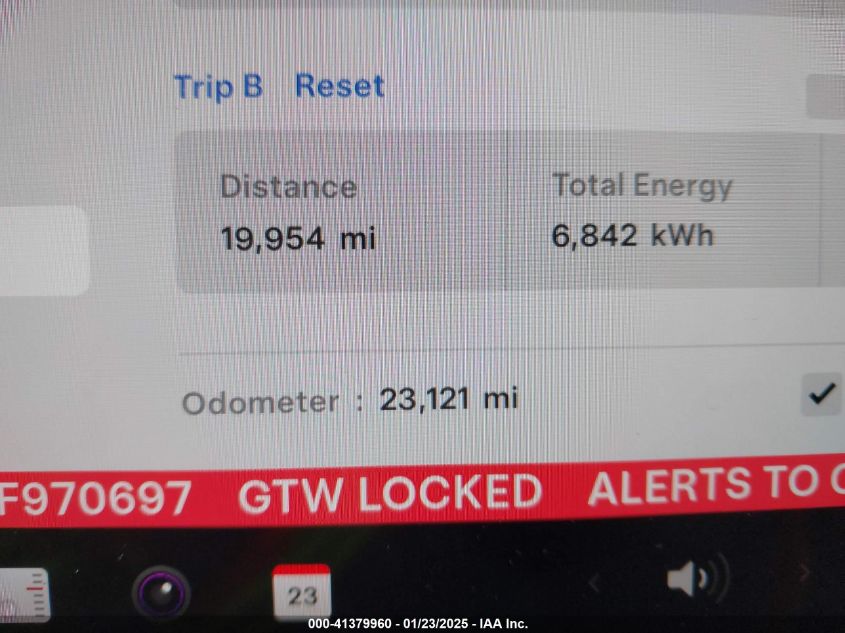Viewport: 845px width, 633px height.
Task: Tap the volume speaker icon
Action: coord(695,579)
